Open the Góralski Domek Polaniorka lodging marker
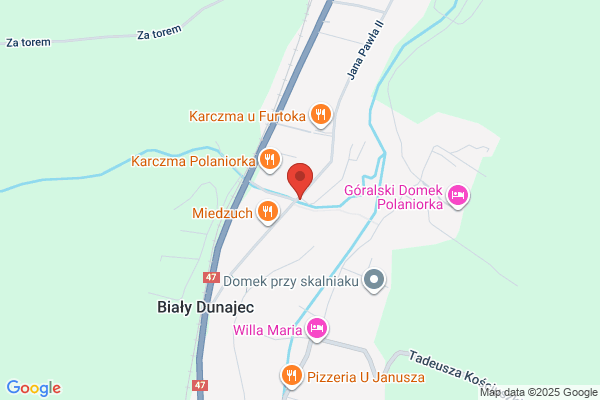Viewport: 600px width, 400px height. pos(458,196)
